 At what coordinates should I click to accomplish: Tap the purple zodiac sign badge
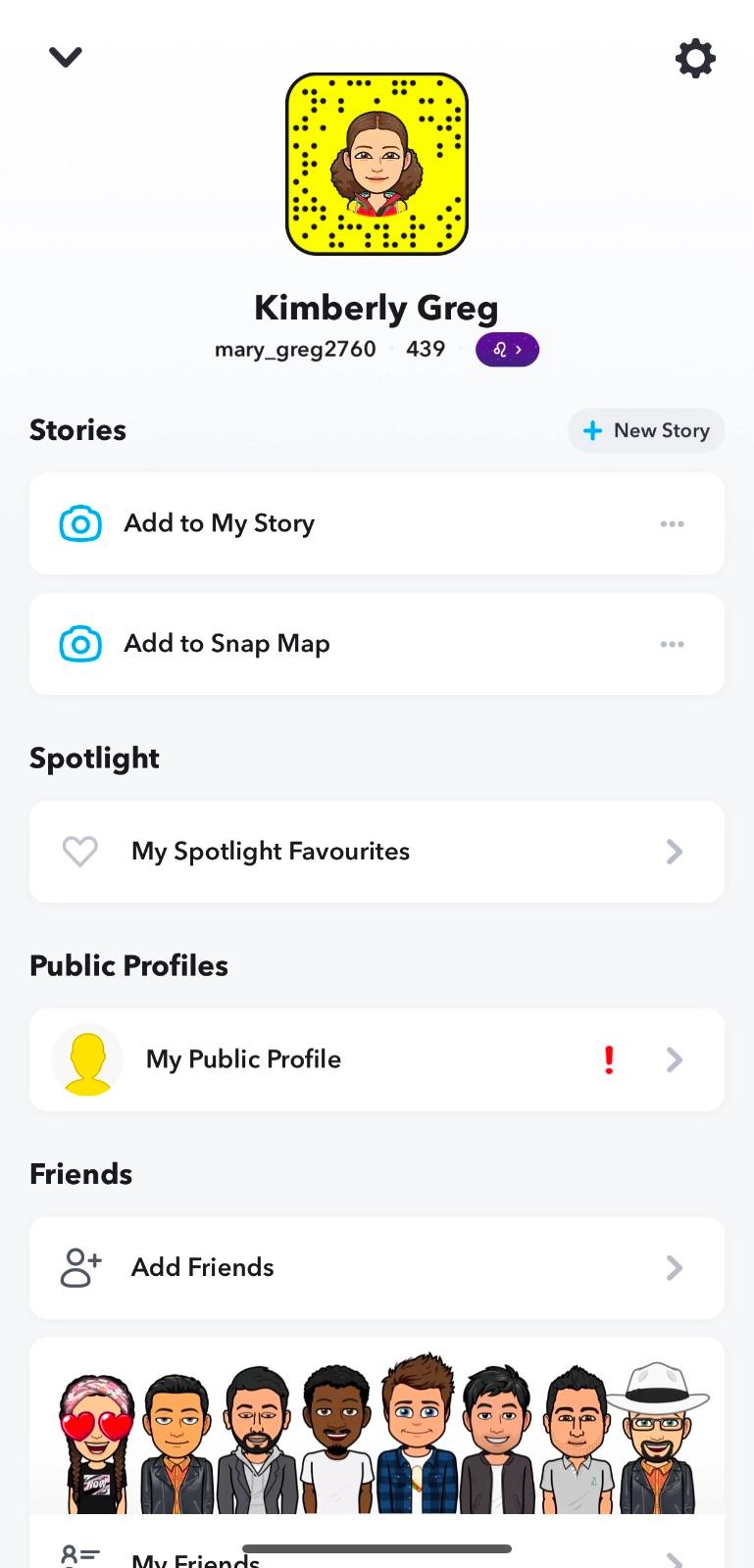[507, 350]
